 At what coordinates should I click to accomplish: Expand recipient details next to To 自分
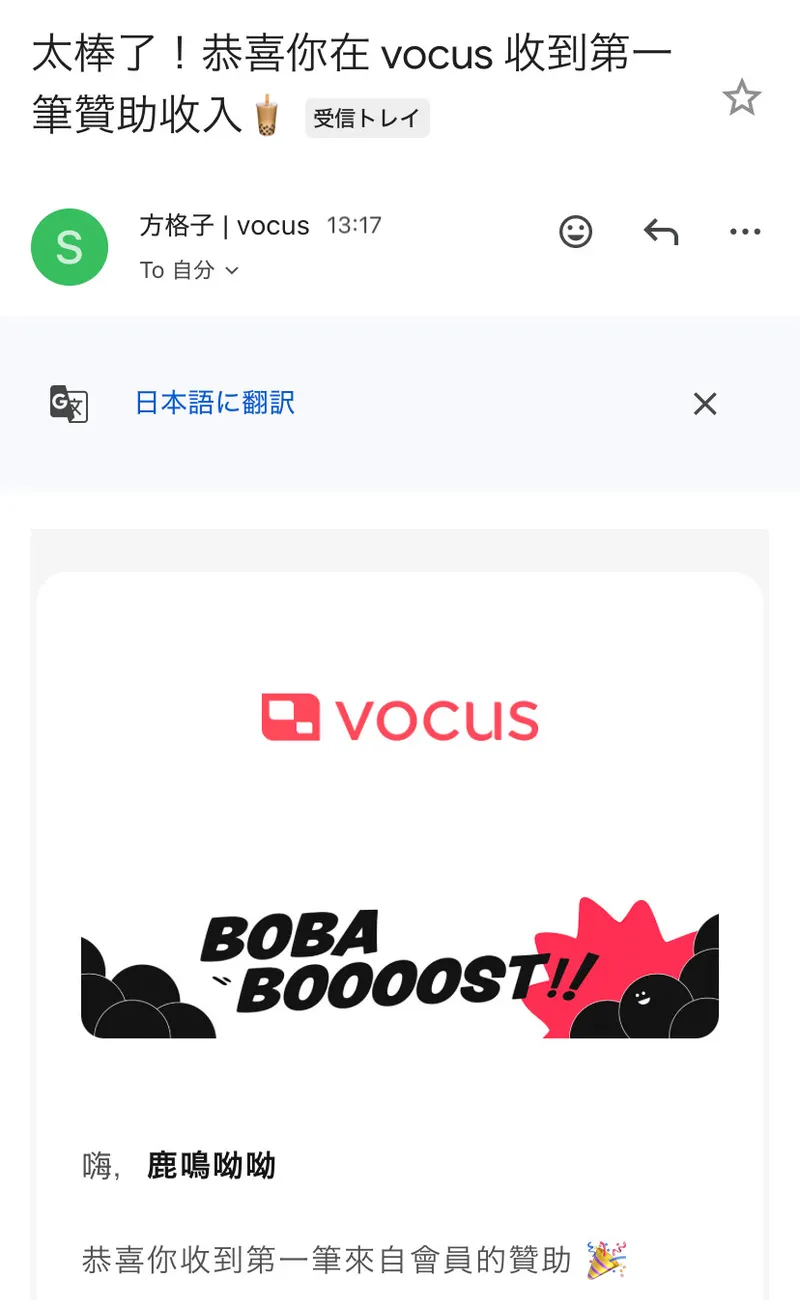click(x=232, y=271)
